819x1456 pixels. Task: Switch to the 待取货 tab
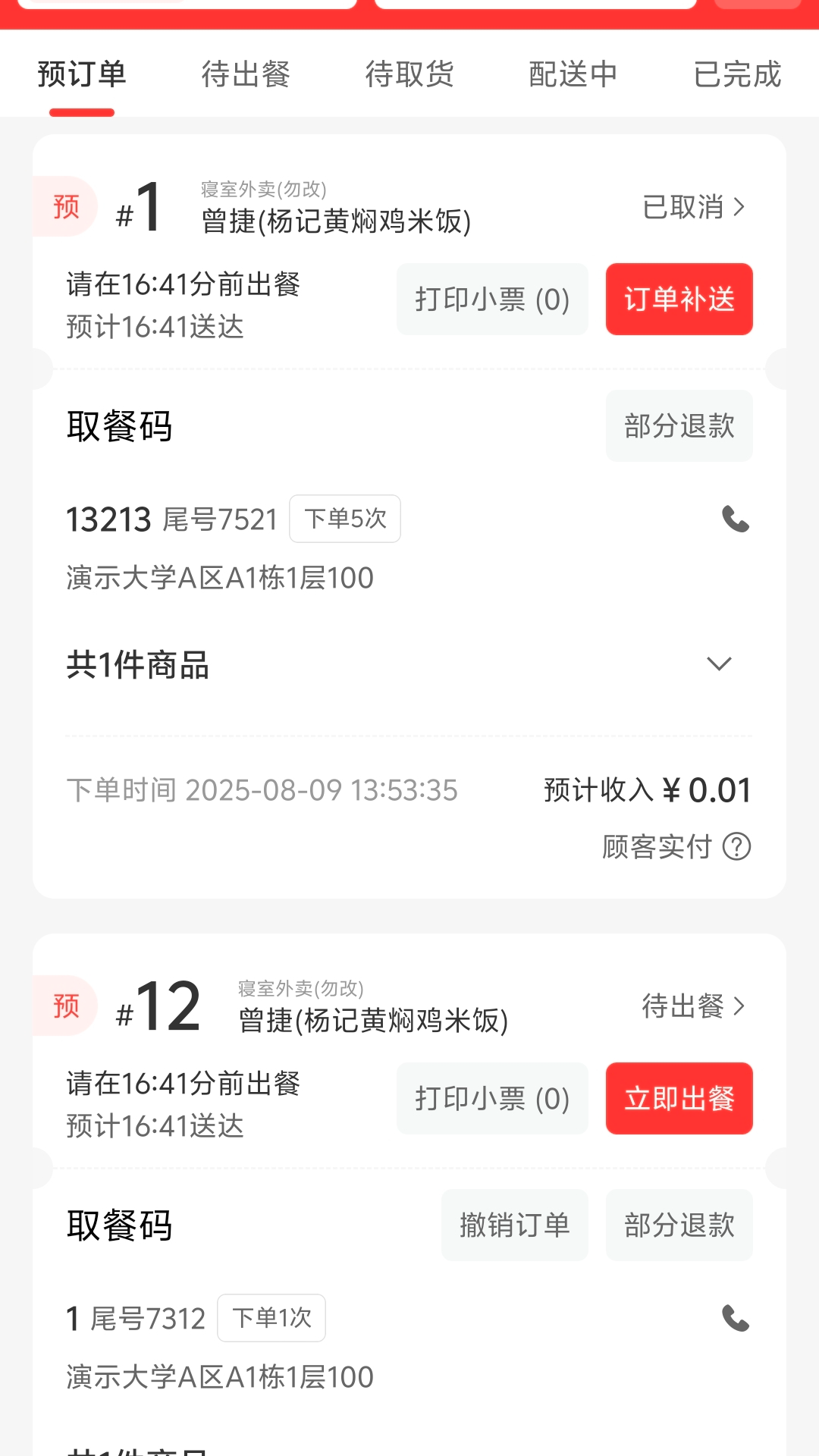(409, 74)
